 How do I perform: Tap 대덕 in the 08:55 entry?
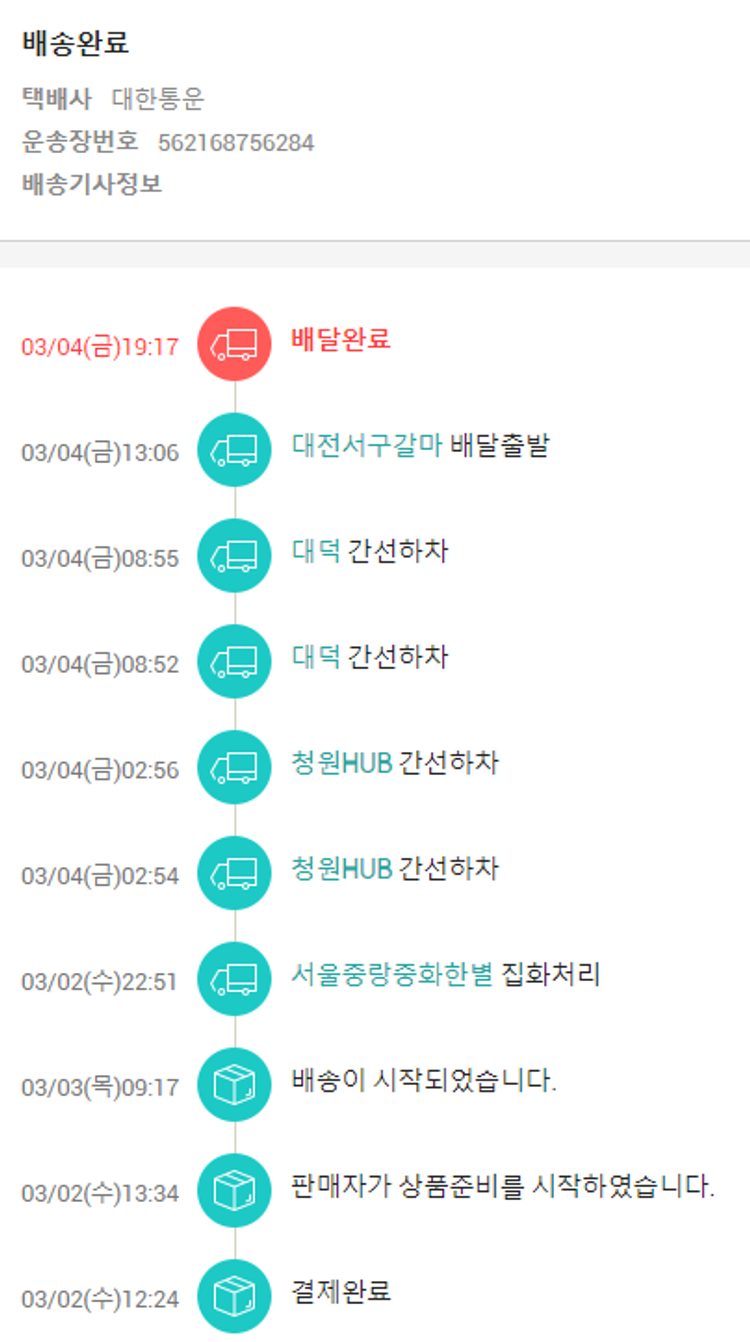pyautogui.click(x=316, y=551)
